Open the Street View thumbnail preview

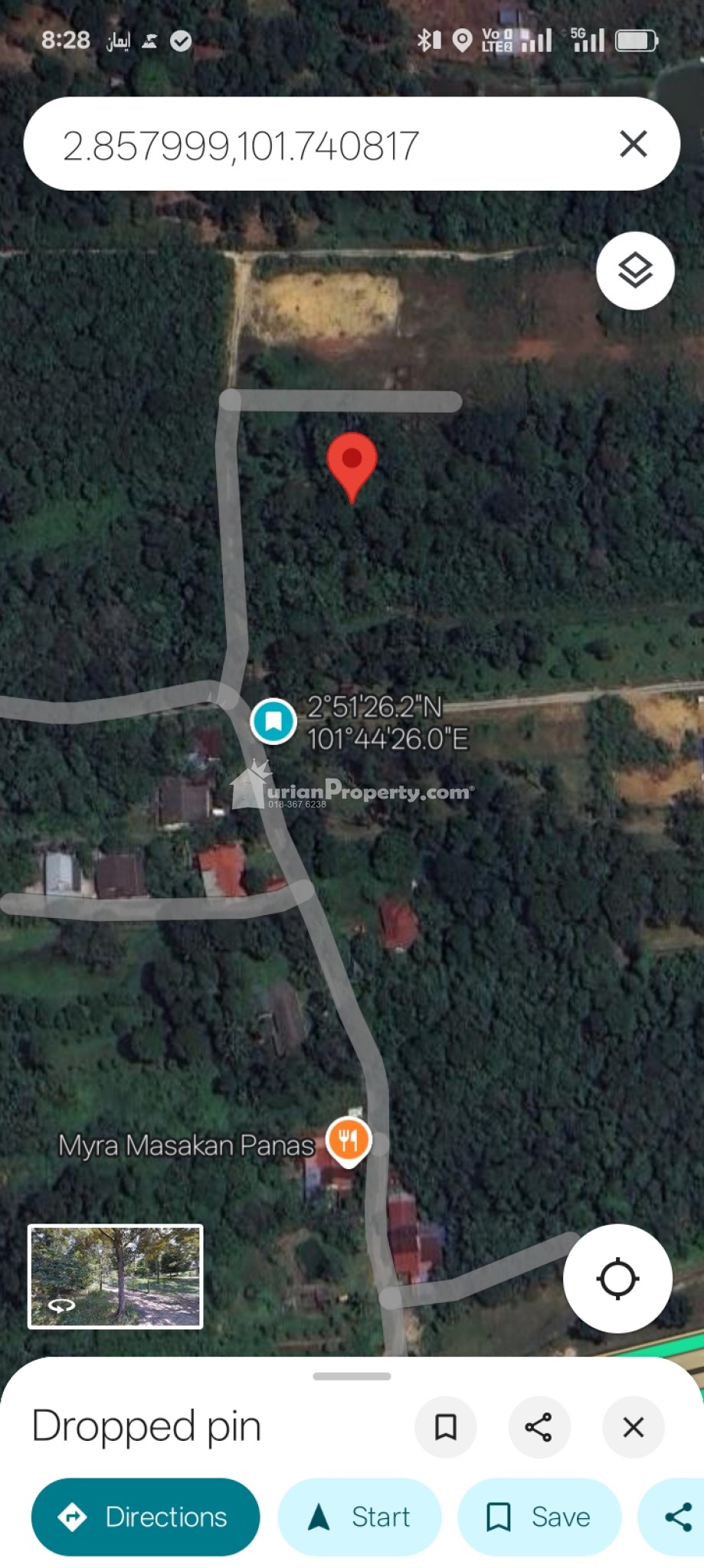[116, 1276]
